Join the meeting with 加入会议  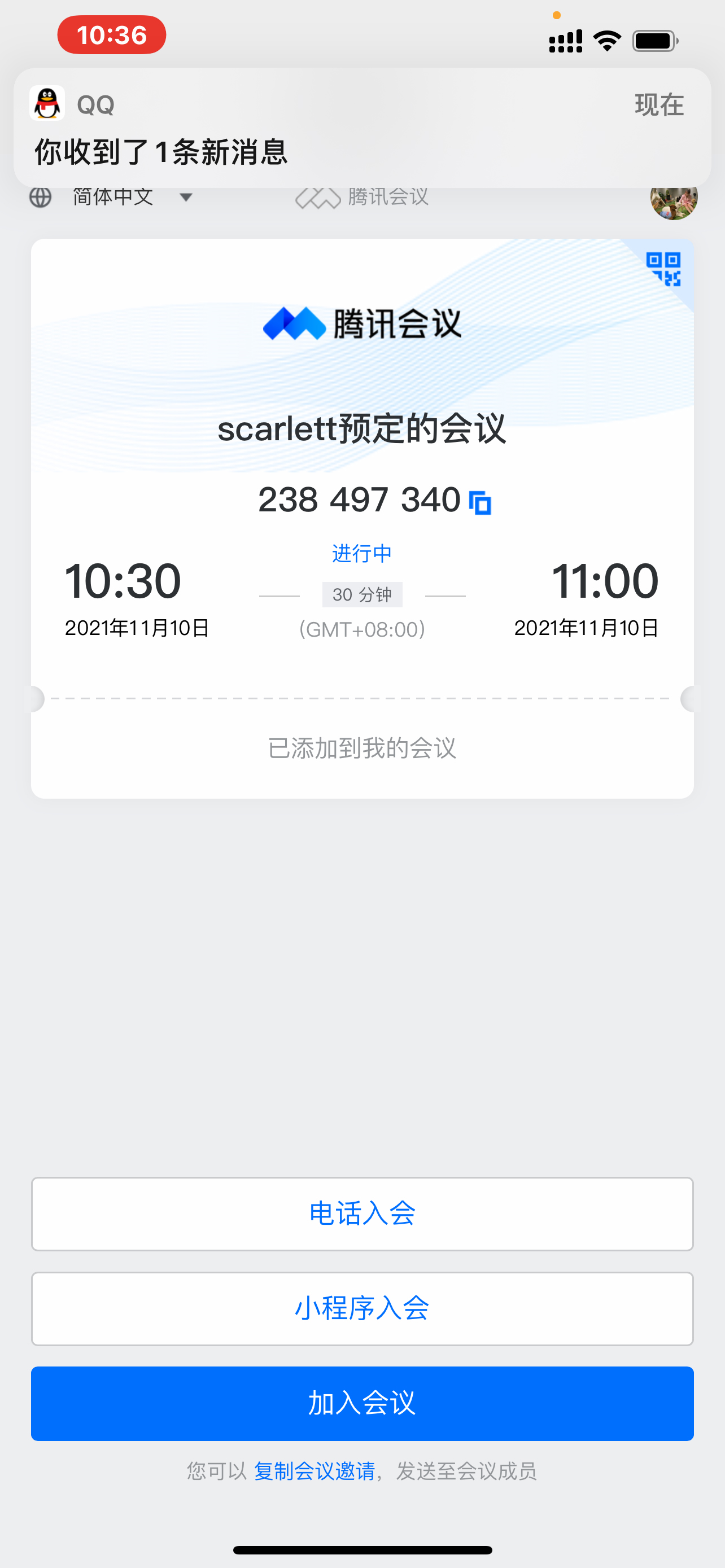point(362,1403)
